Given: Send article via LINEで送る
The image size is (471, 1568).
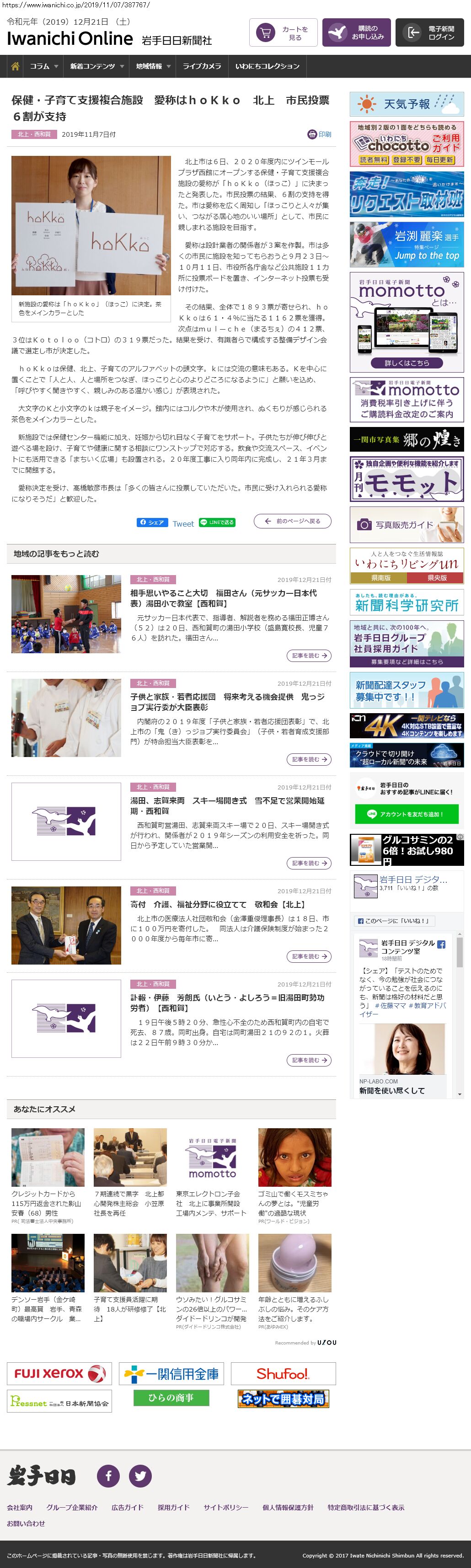Looking at the screenshot, I should (x=217, y=522).
